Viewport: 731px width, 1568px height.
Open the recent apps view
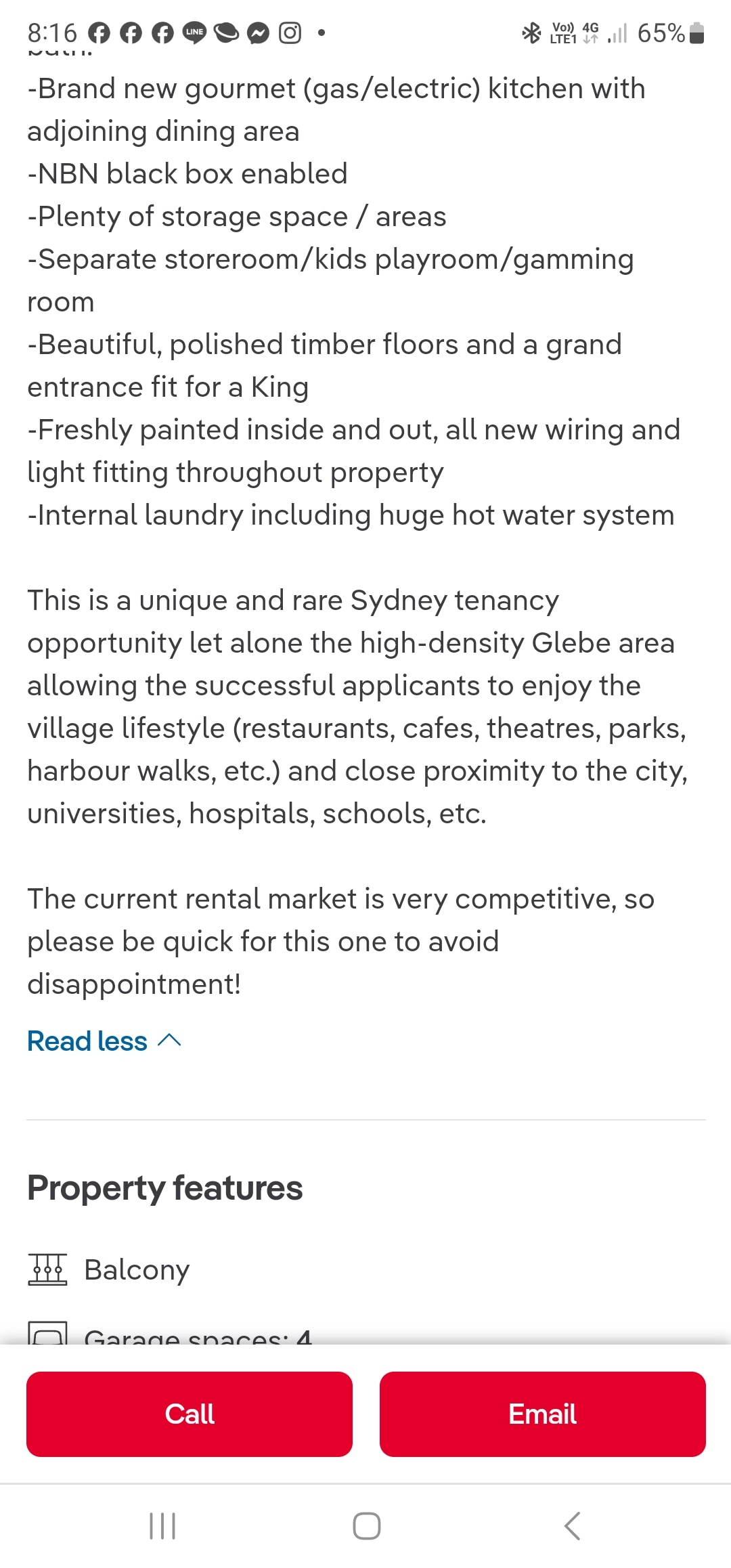(x=162, y=1526)
